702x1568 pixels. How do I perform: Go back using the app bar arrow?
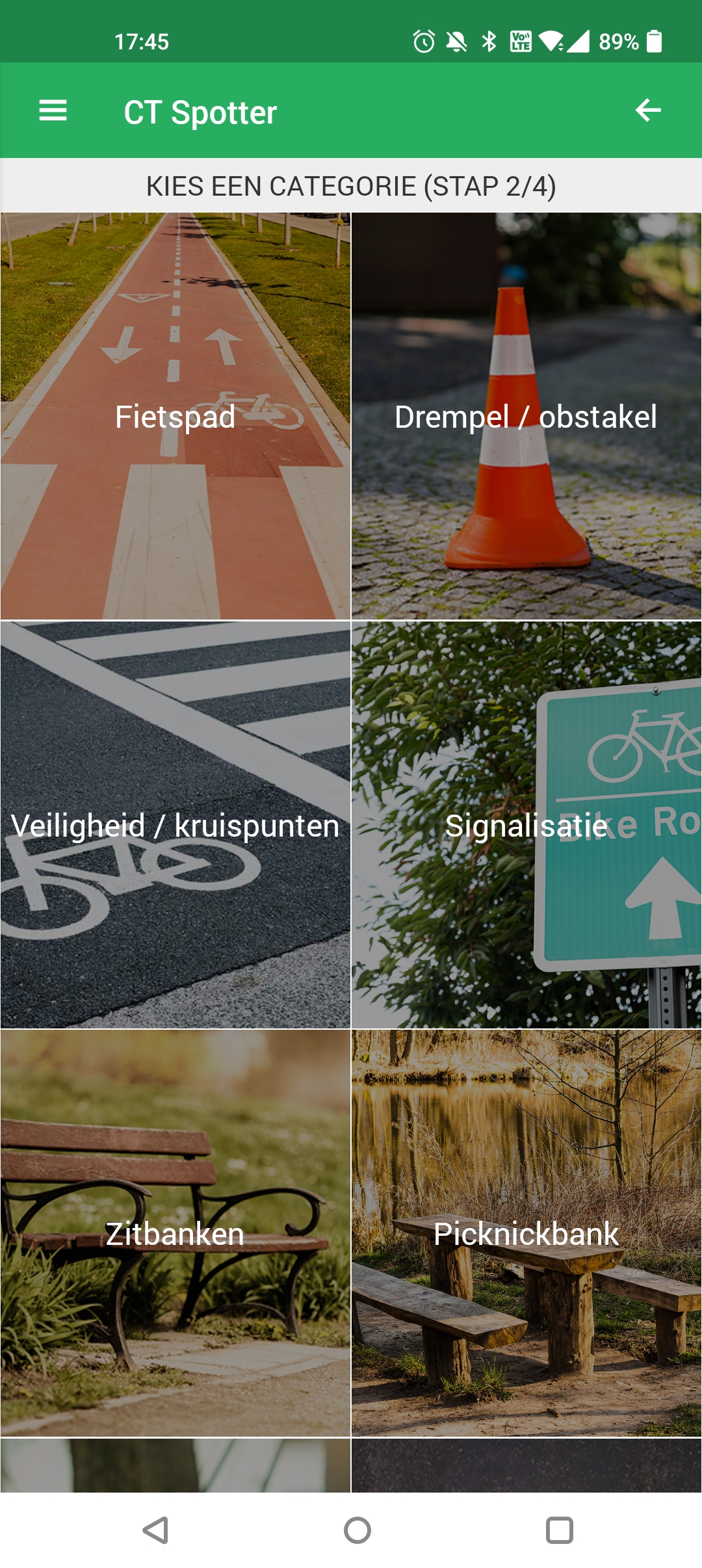point(647,111)
